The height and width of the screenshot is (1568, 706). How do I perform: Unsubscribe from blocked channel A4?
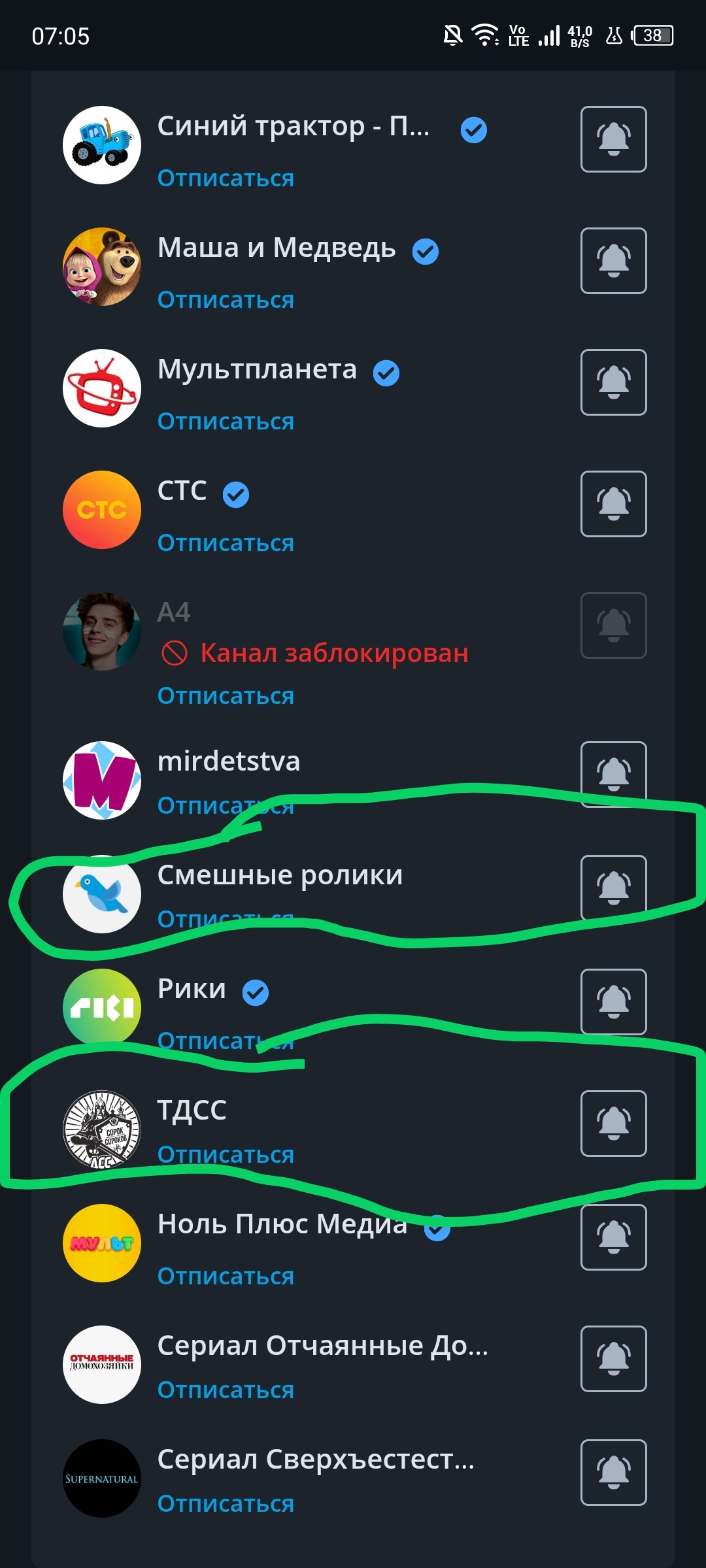coord(226,696)
